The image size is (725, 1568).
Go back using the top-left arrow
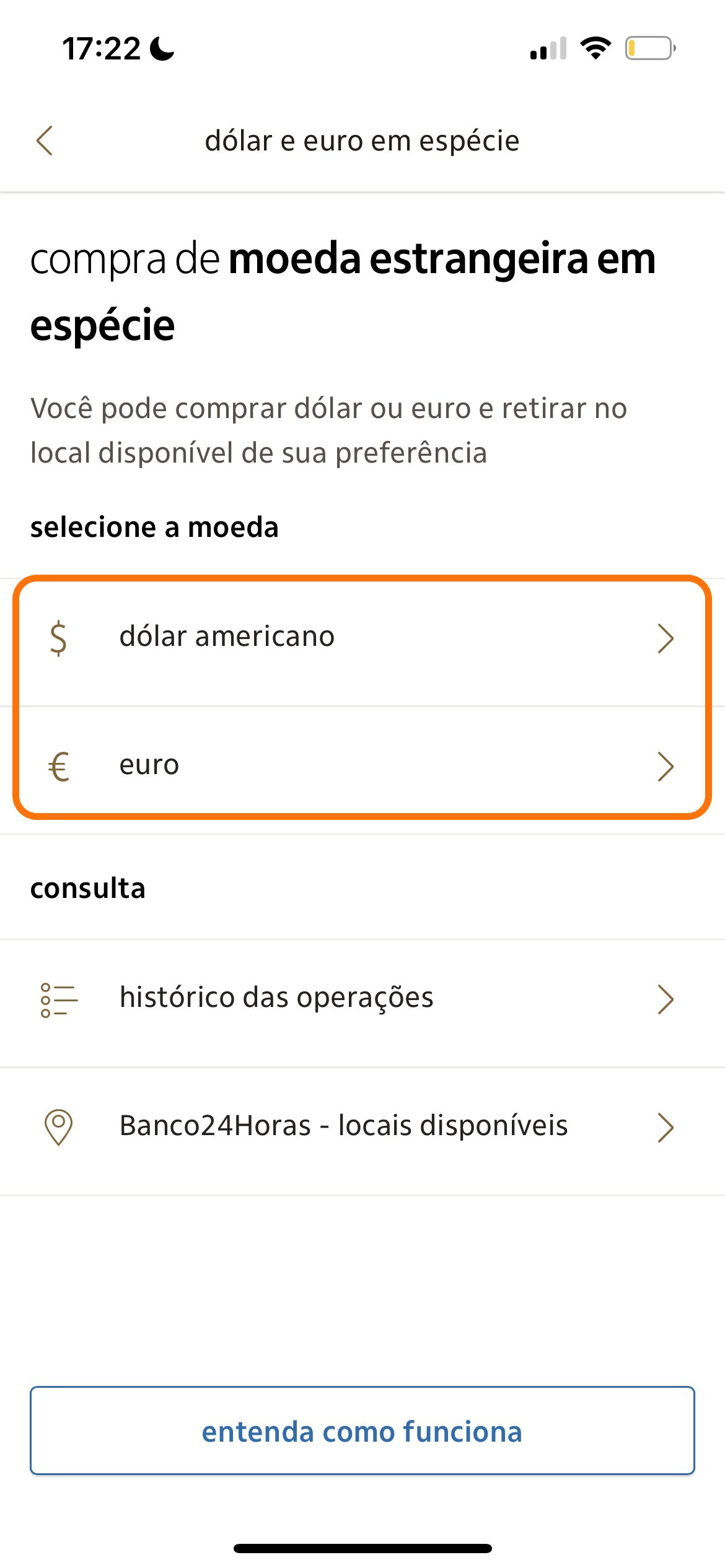click(x=45, y=141)
